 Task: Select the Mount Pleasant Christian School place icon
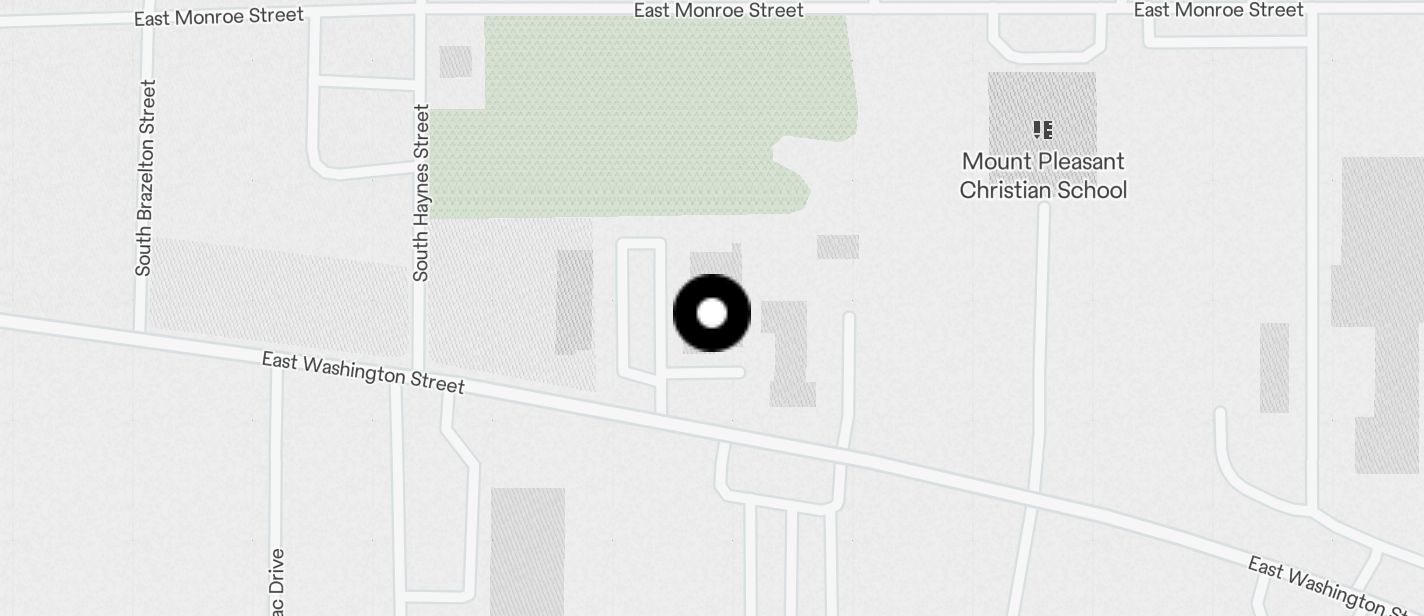click(1042, 130)
